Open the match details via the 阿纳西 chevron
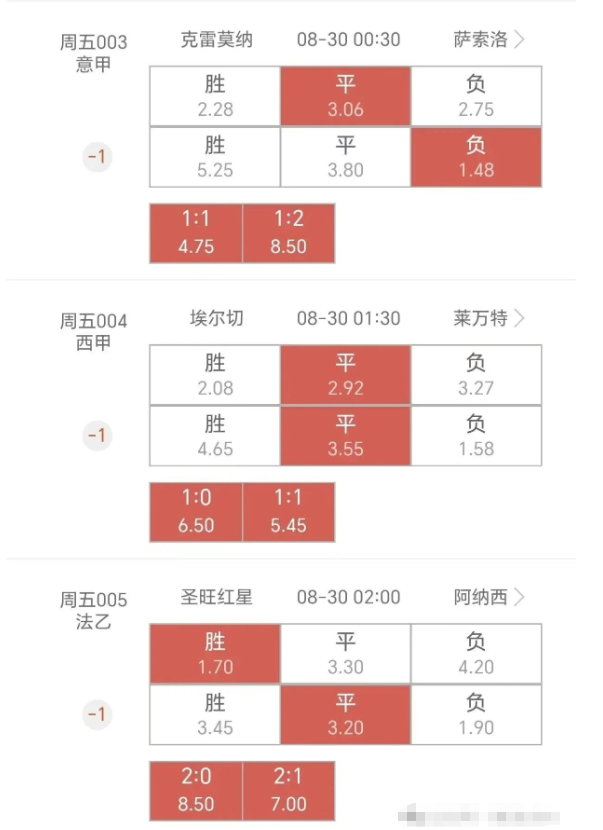 coord(519,598)
